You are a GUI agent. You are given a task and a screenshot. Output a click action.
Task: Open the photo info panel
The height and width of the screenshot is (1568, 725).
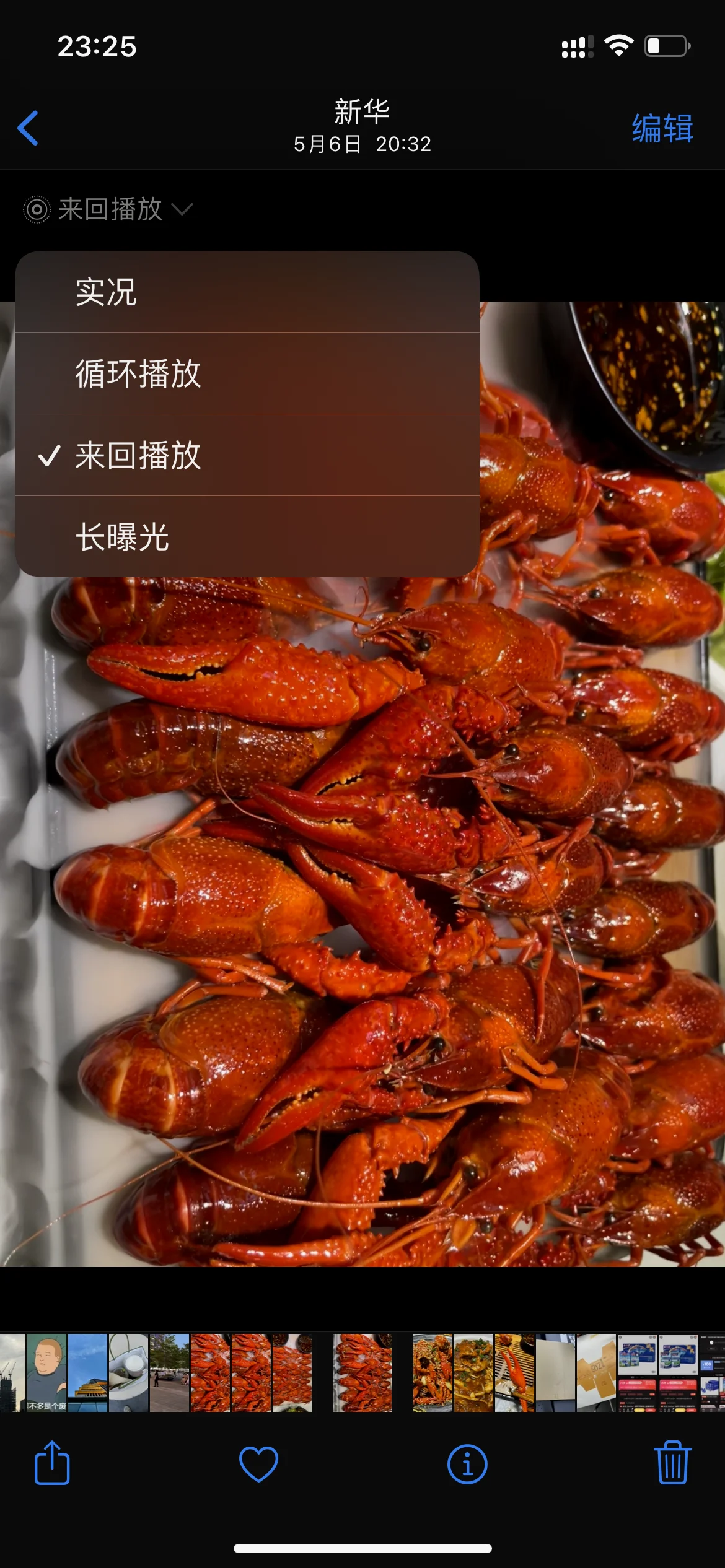coord(467,1464)
